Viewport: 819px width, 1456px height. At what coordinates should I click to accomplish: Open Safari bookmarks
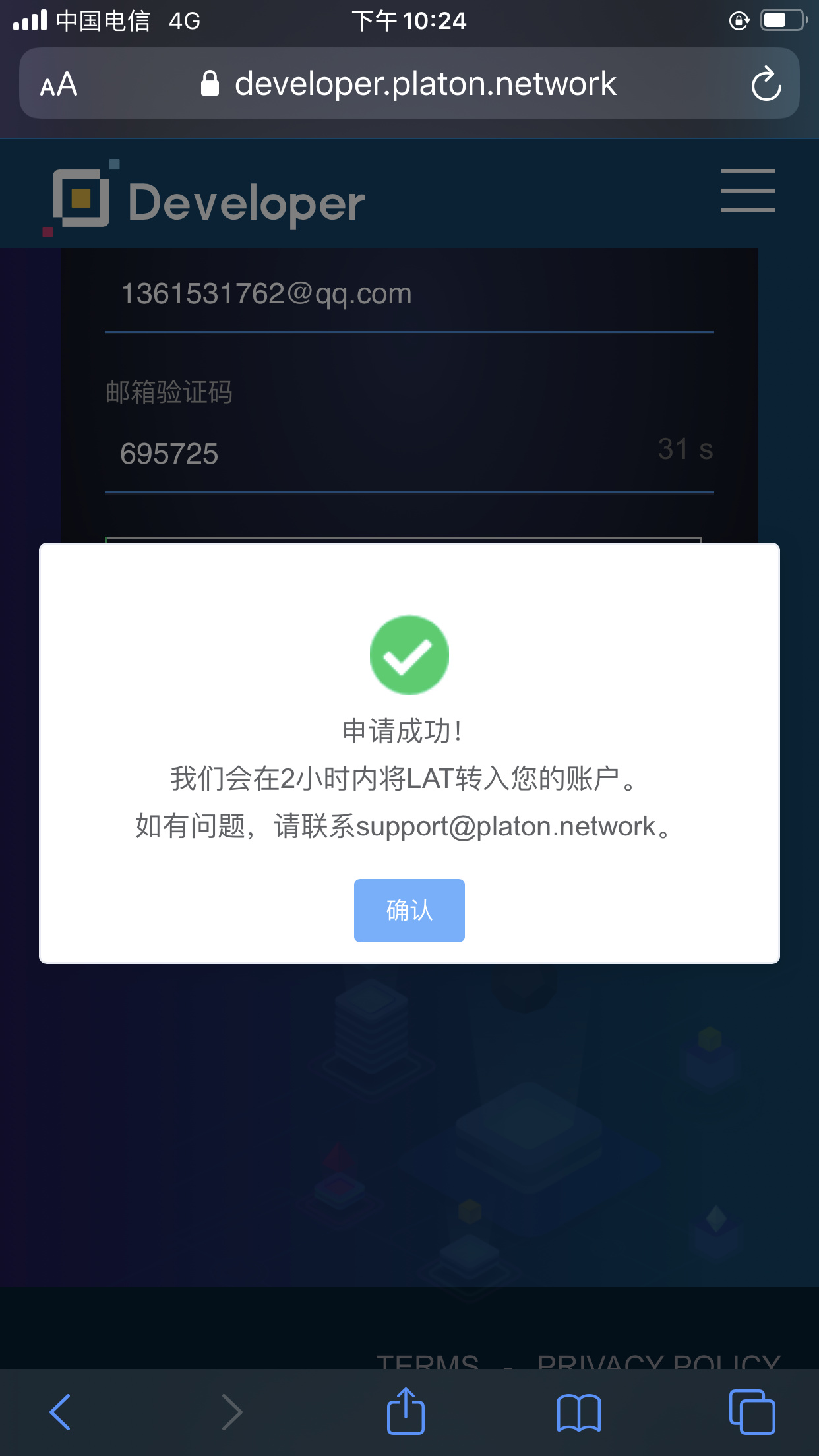pyautogui.click(x=578, y=1412)
